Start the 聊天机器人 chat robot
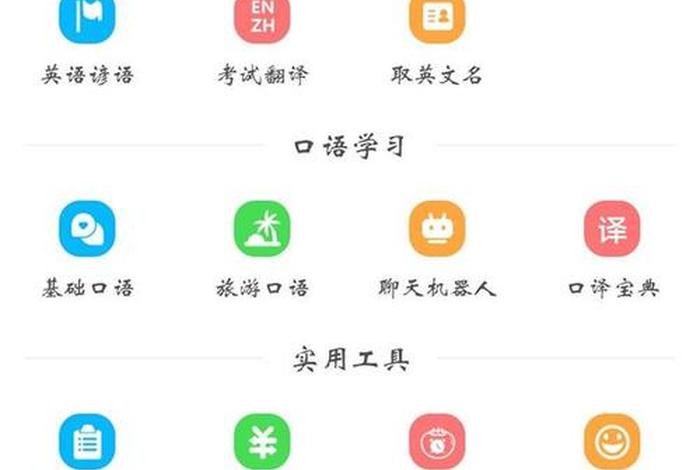 tap(437, 229)
